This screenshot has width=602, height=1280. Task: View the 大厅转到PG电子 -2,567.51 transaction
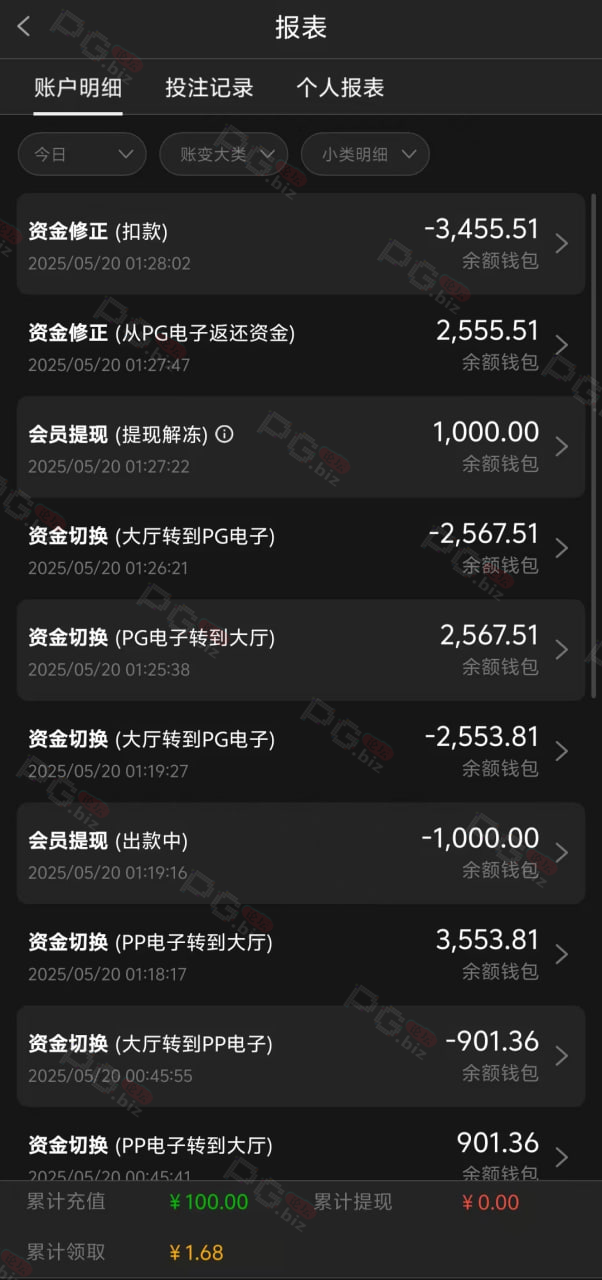tap(301, 548)
